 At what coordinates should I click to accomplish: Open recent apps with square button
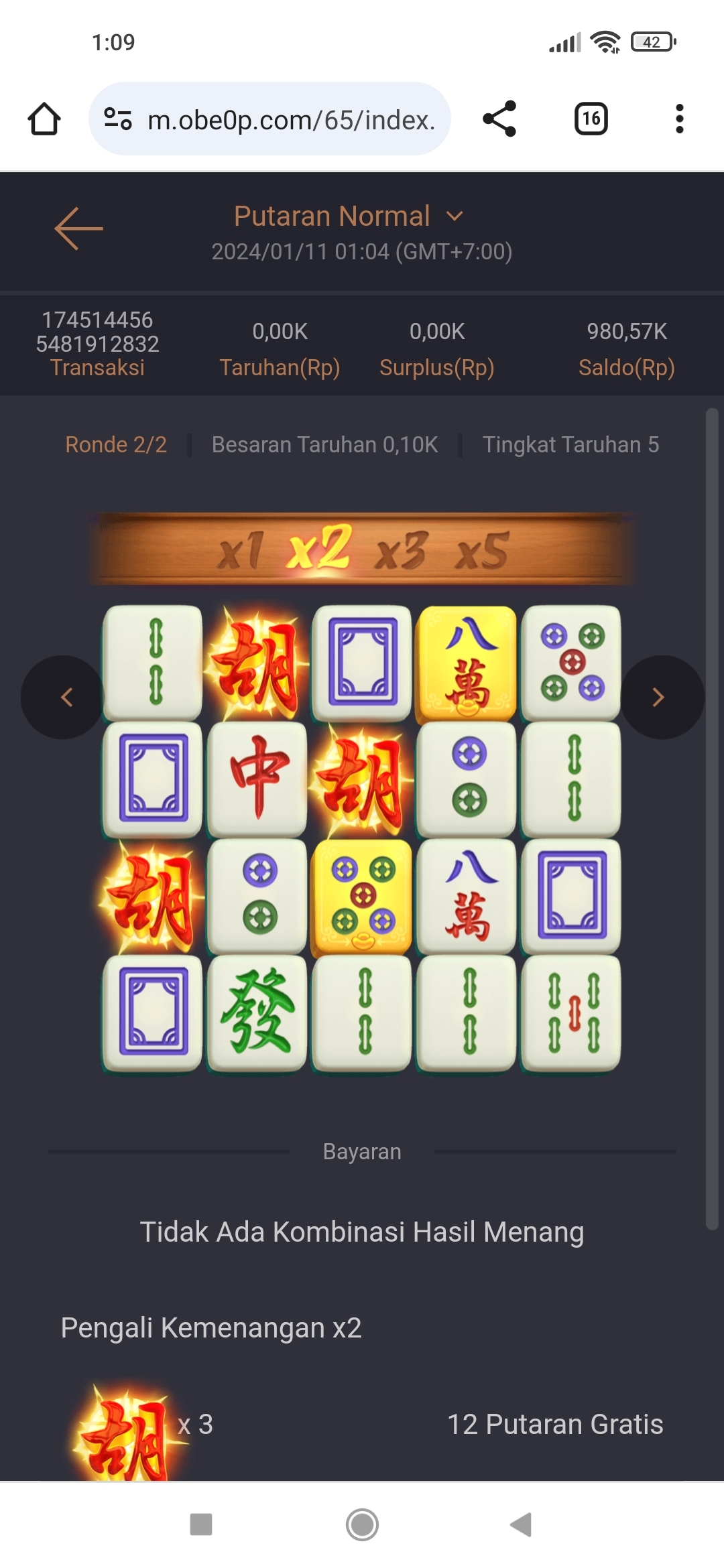201,1524
